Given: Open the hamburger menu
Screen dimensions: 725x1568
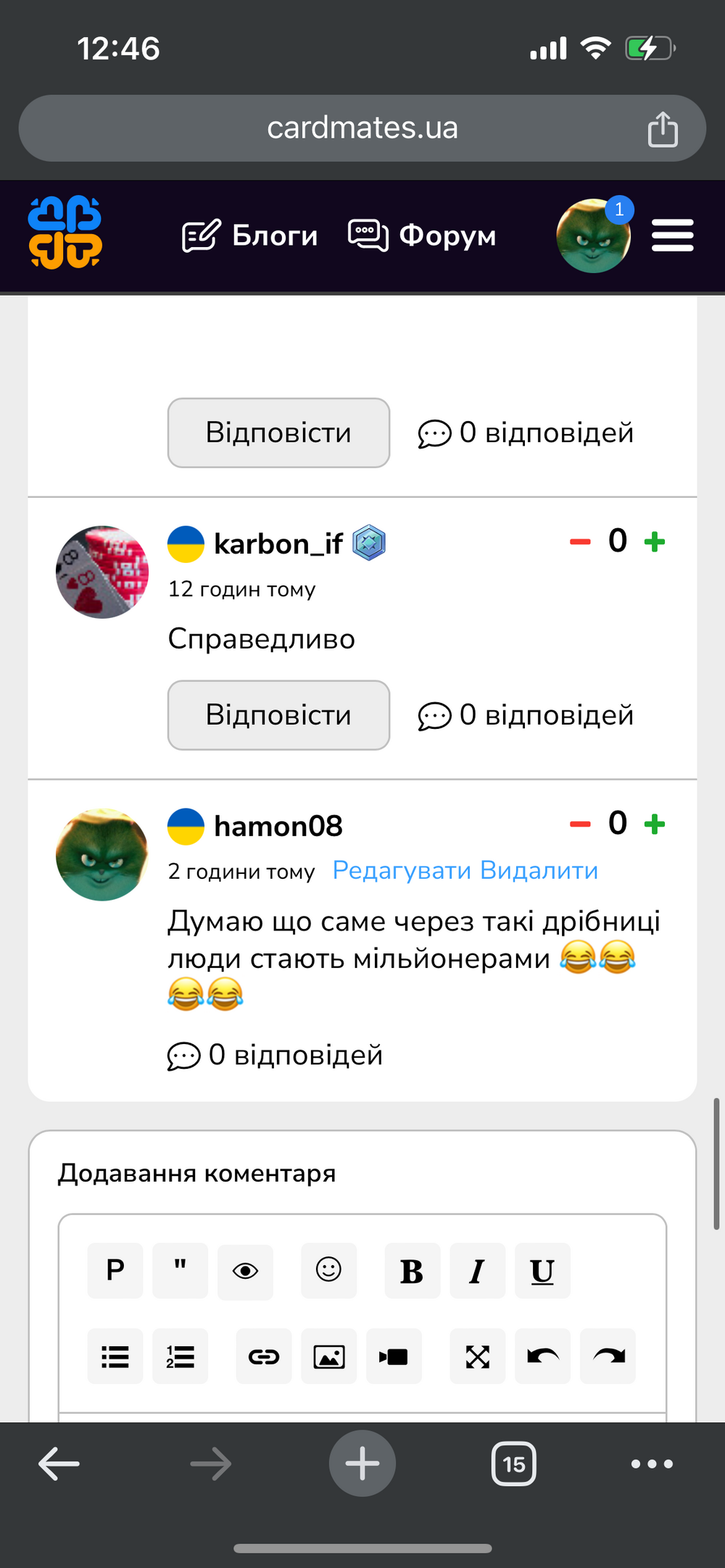Looking at the screenshot, I should pyautogui.click(x=672, y=235).
